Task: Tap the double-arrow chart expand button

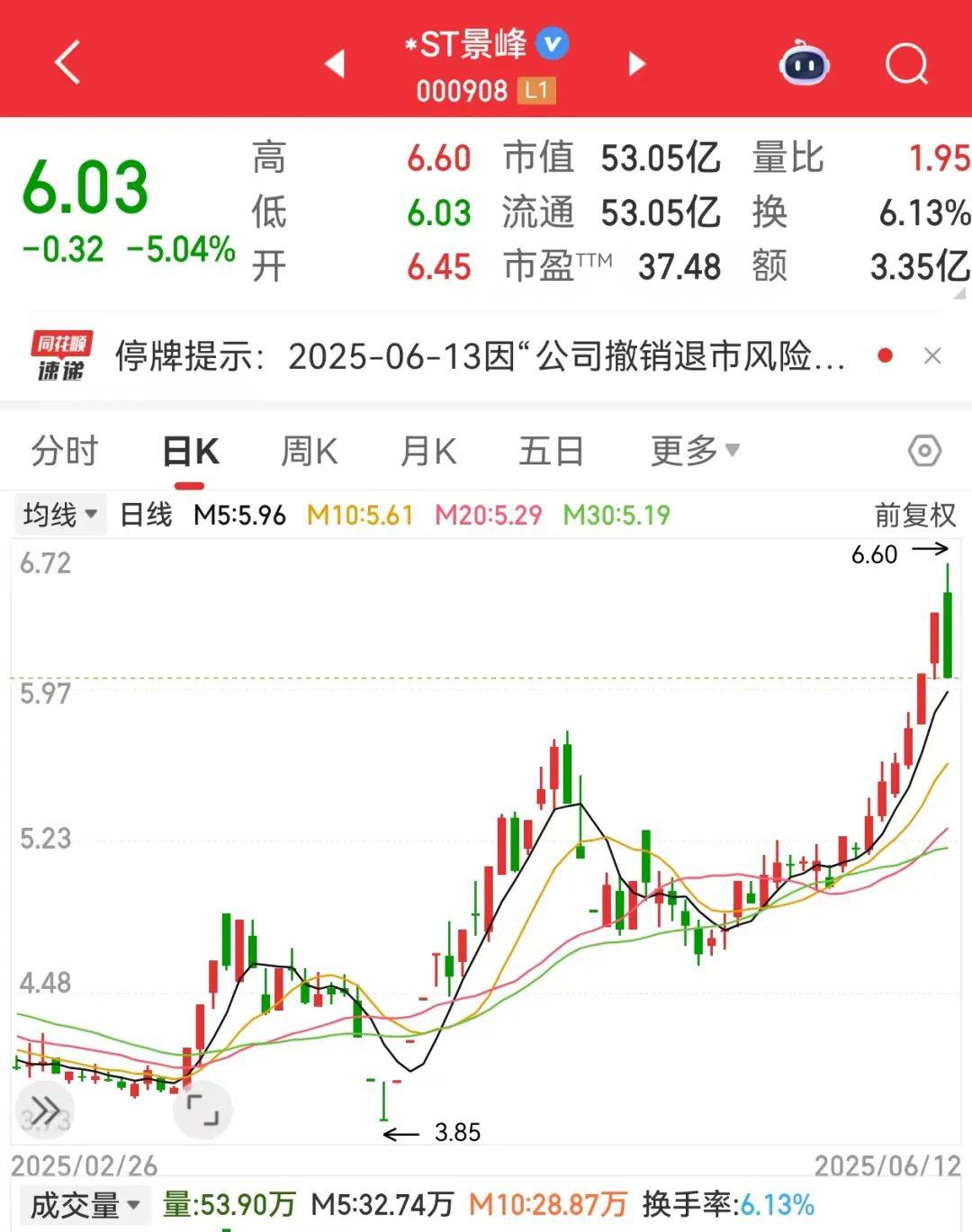Action: (45, 1110)
